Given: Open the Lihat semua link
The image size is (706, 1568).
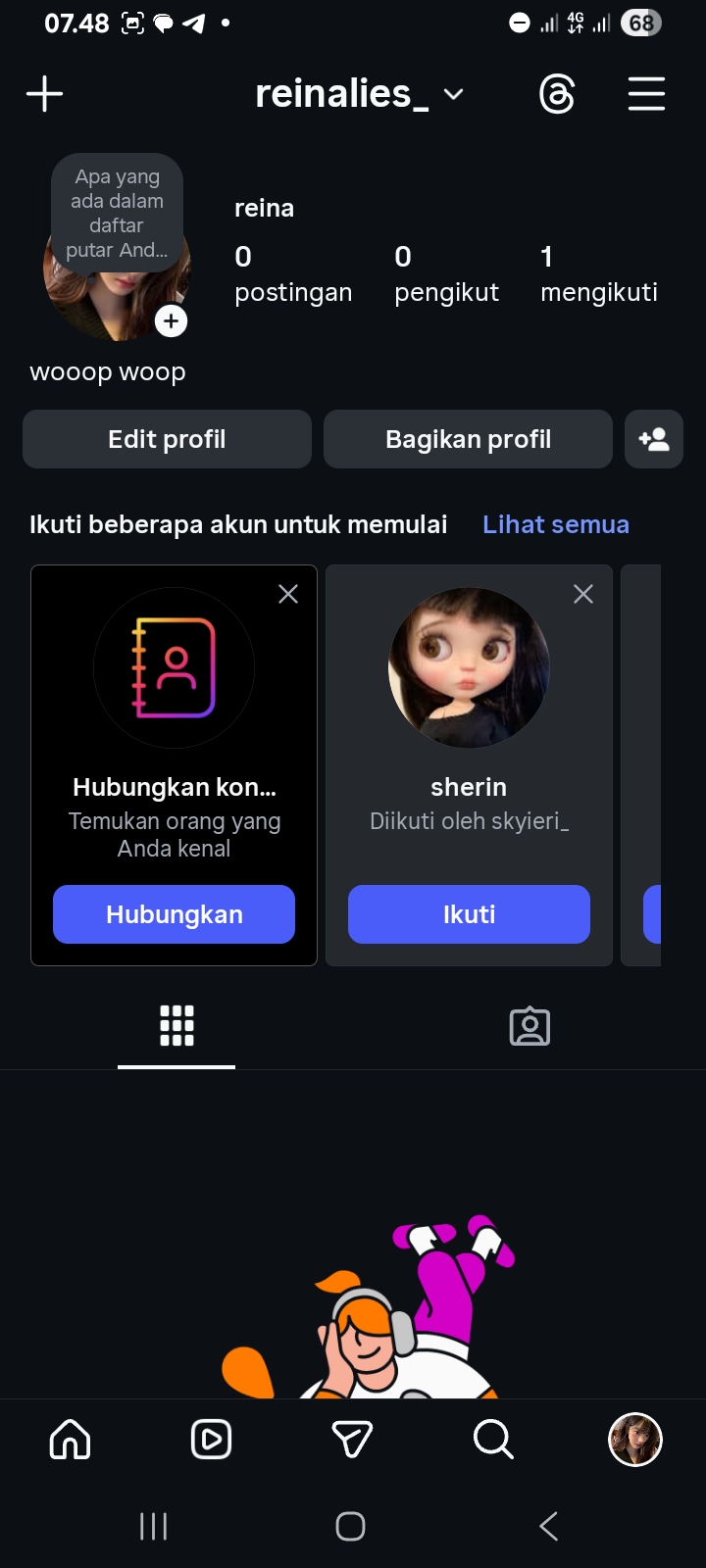Looking at the screenshot, I should pyautogui.click(x=555, y=524).
